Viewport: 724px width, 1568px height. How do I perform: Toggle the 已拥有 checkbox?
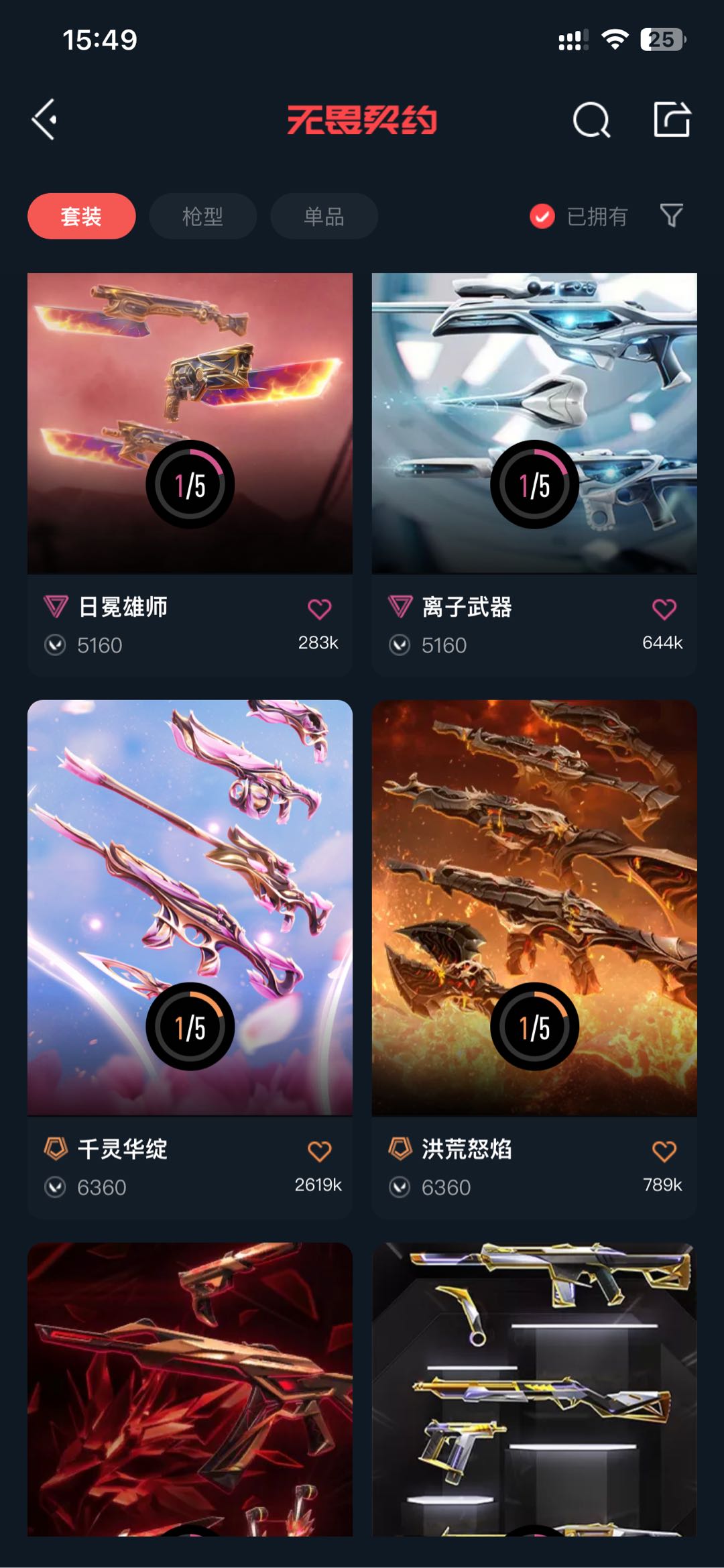tap(542, 216)
